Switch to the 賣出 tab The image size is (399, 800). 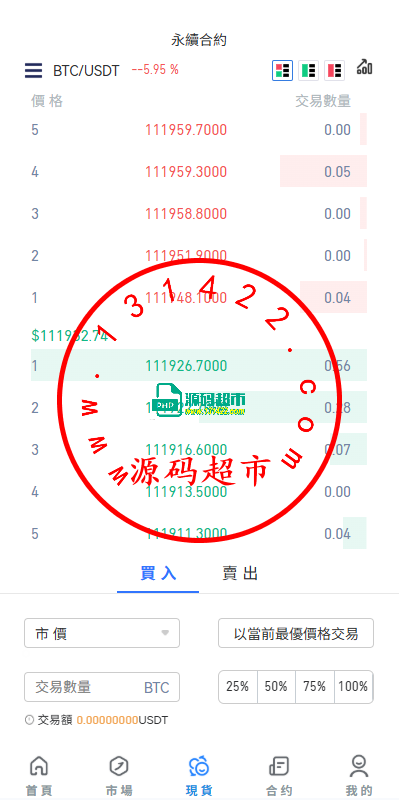click(240, 573)
